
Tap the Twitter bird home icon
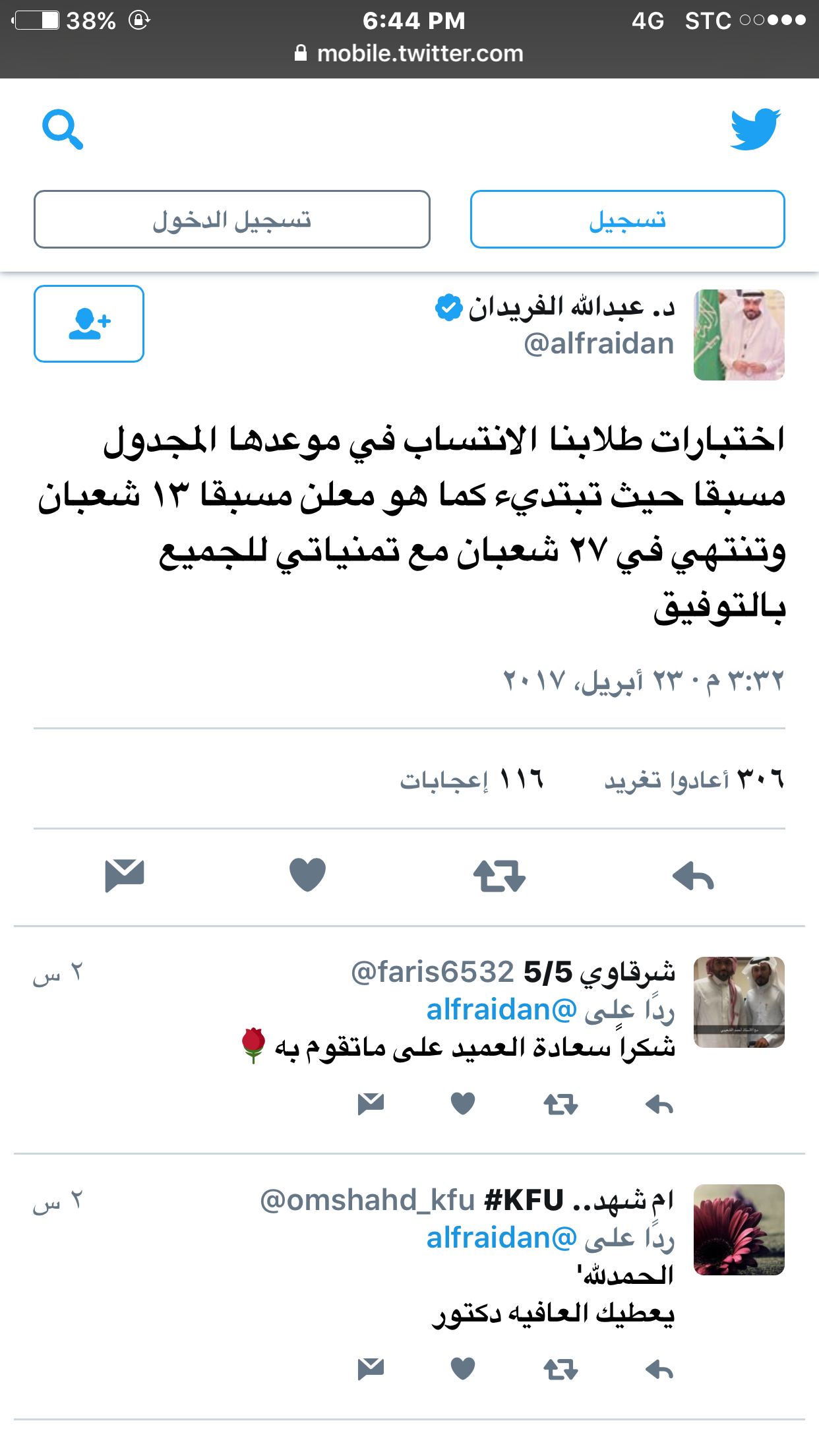[756, 129]
